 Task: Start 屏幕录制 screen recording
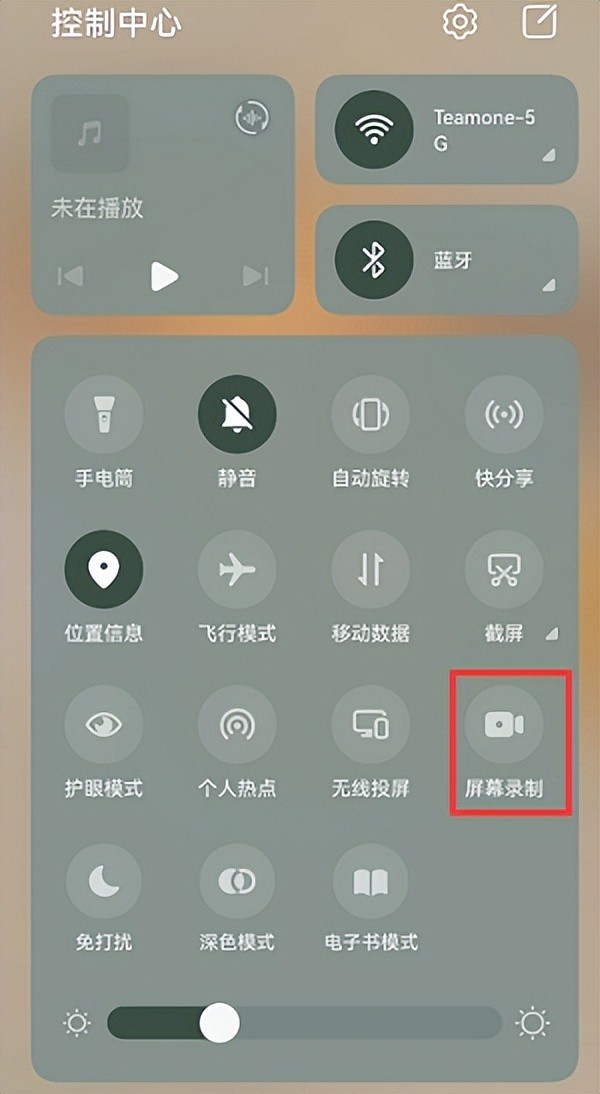[504, 725]
